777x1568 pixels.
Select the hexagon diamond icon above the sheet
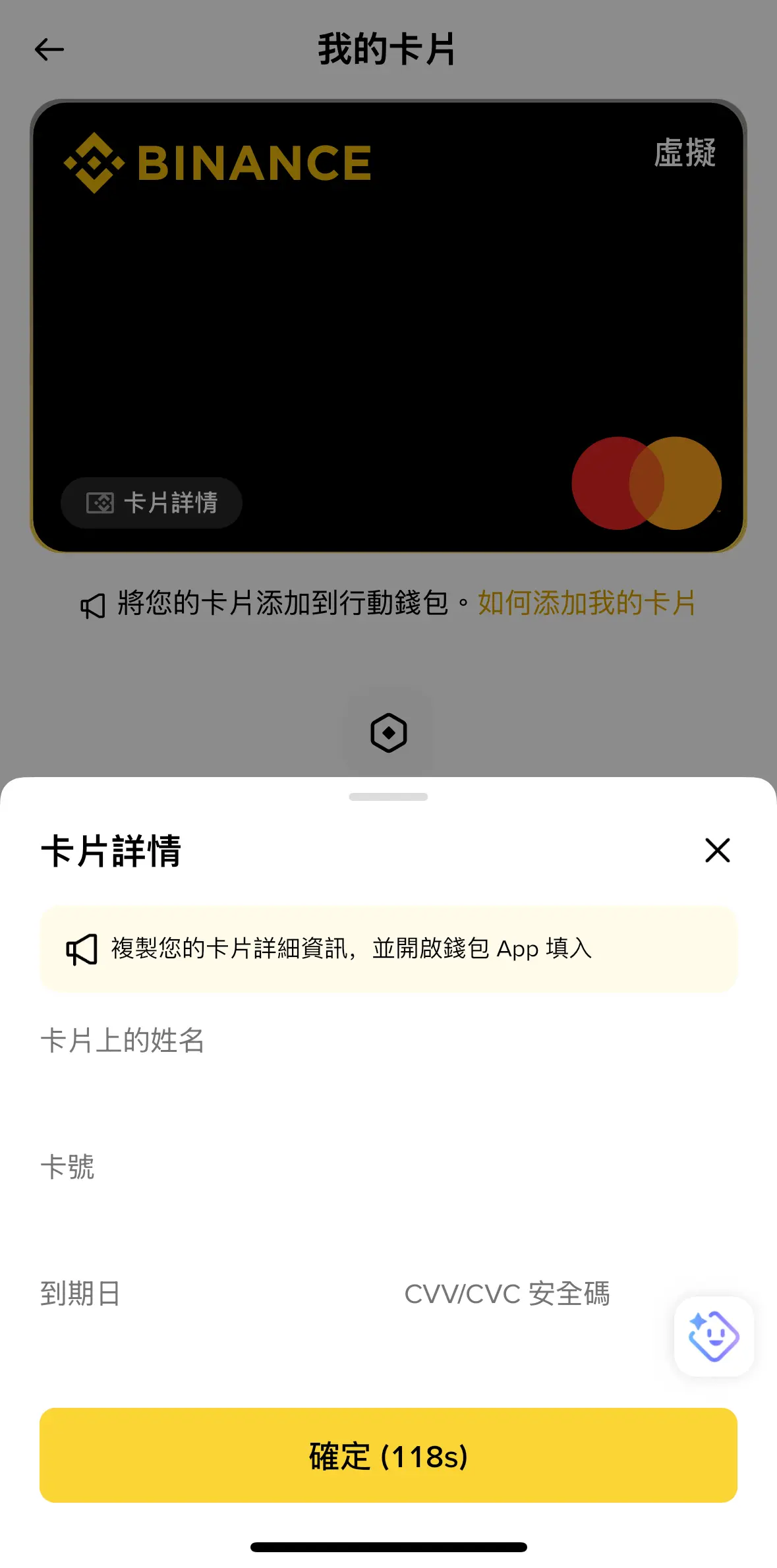coord(388,733)
